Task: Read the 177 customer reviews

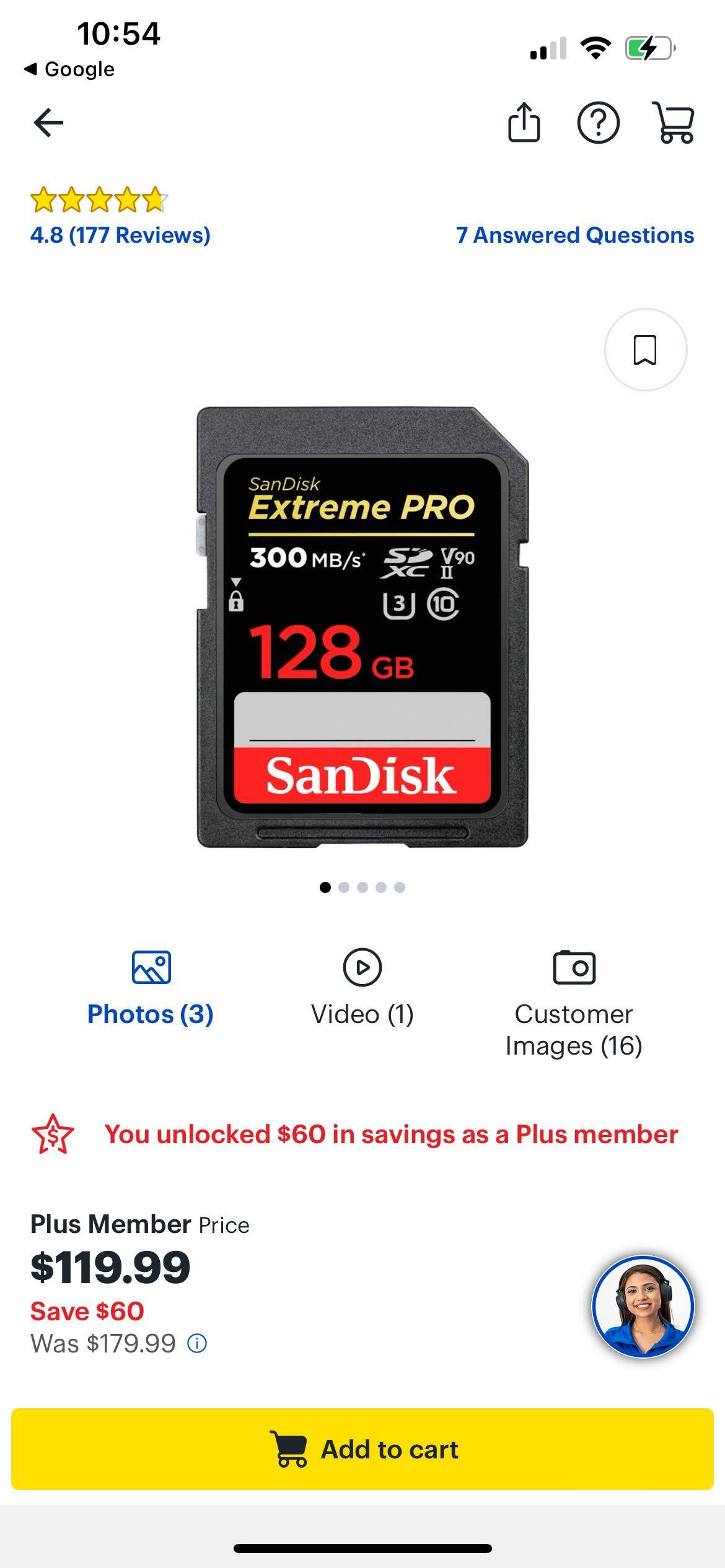Action: (x=120, y=235)
